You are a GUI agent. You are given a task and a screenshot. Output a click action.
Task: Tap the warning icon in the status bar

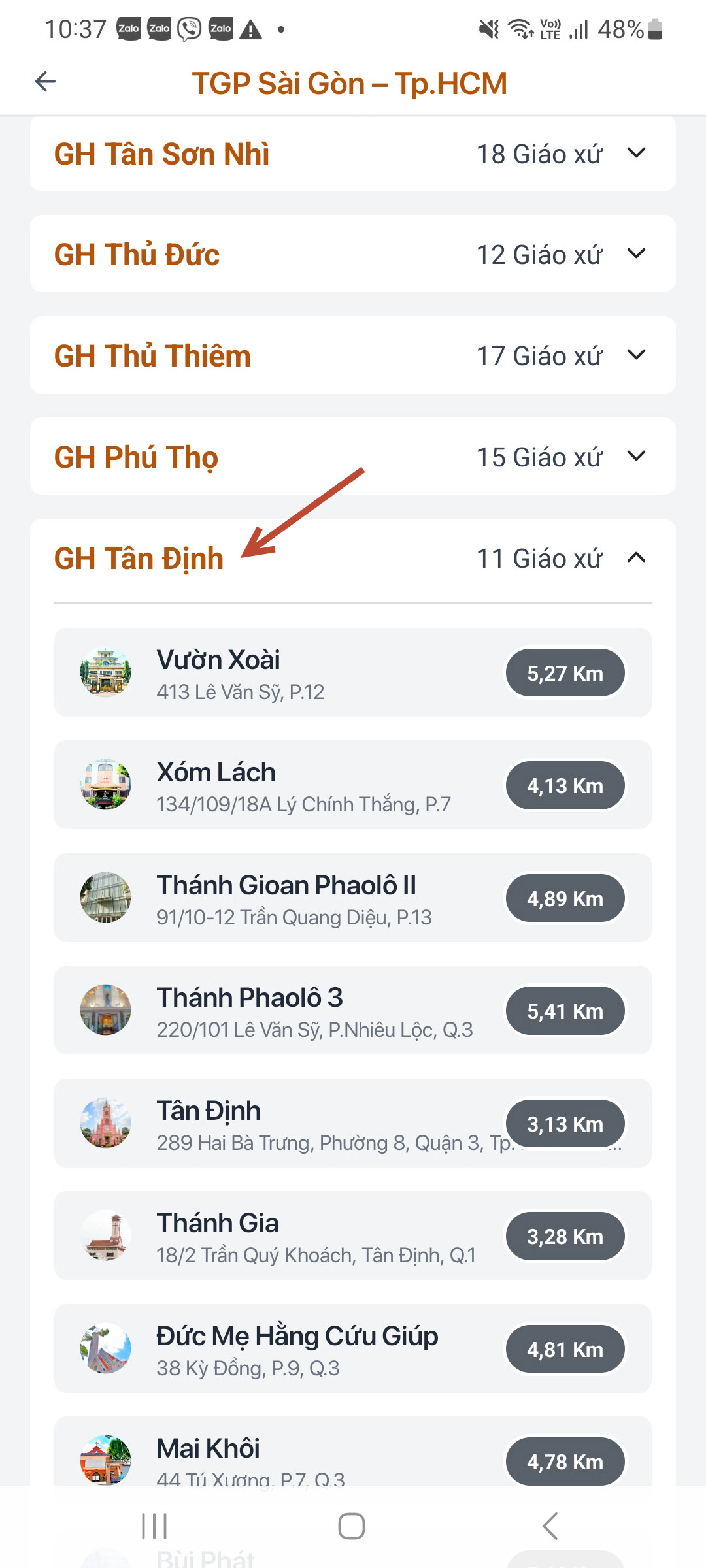252,29
